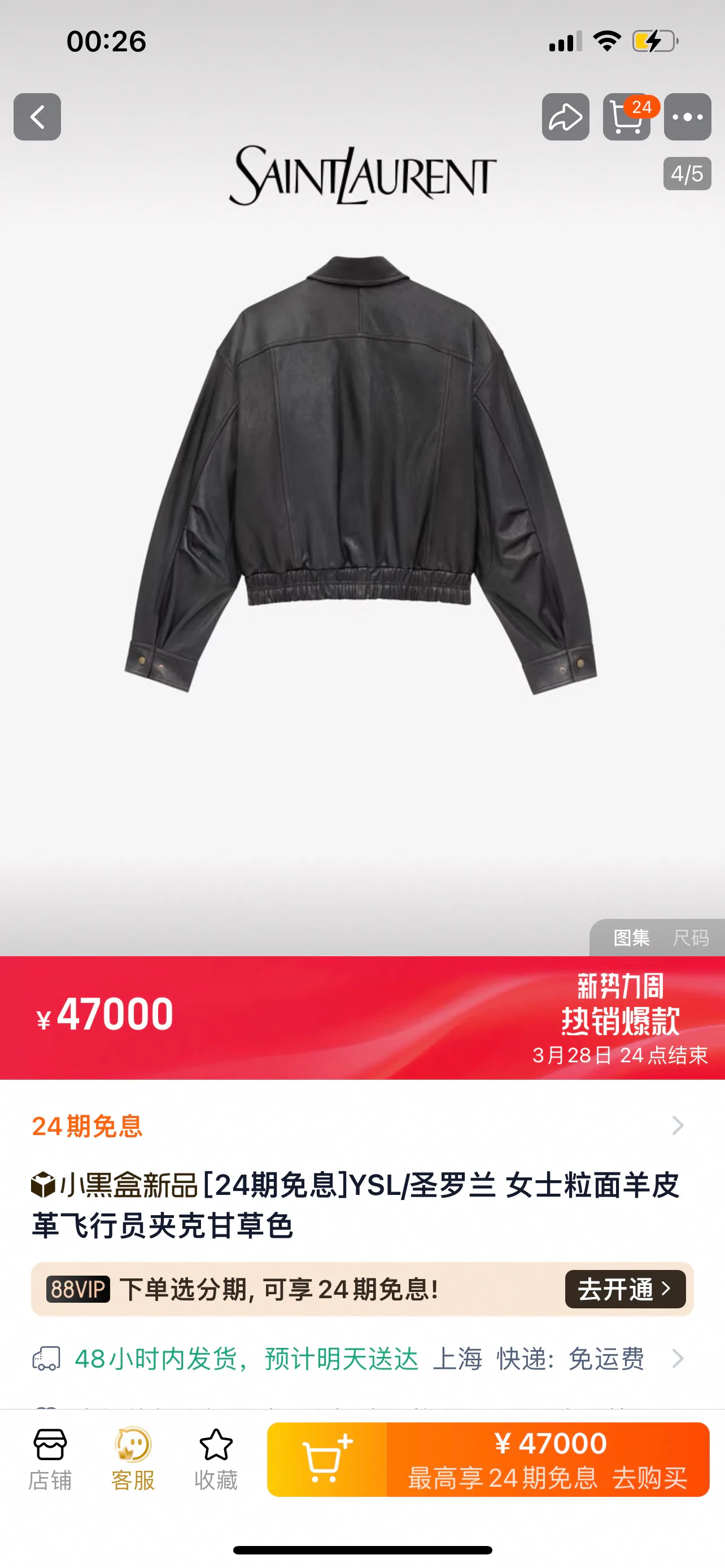Add the jacket to 收藏 favorites
The height and width of the screenshot is (1568, 725).
click(216, 1460)
